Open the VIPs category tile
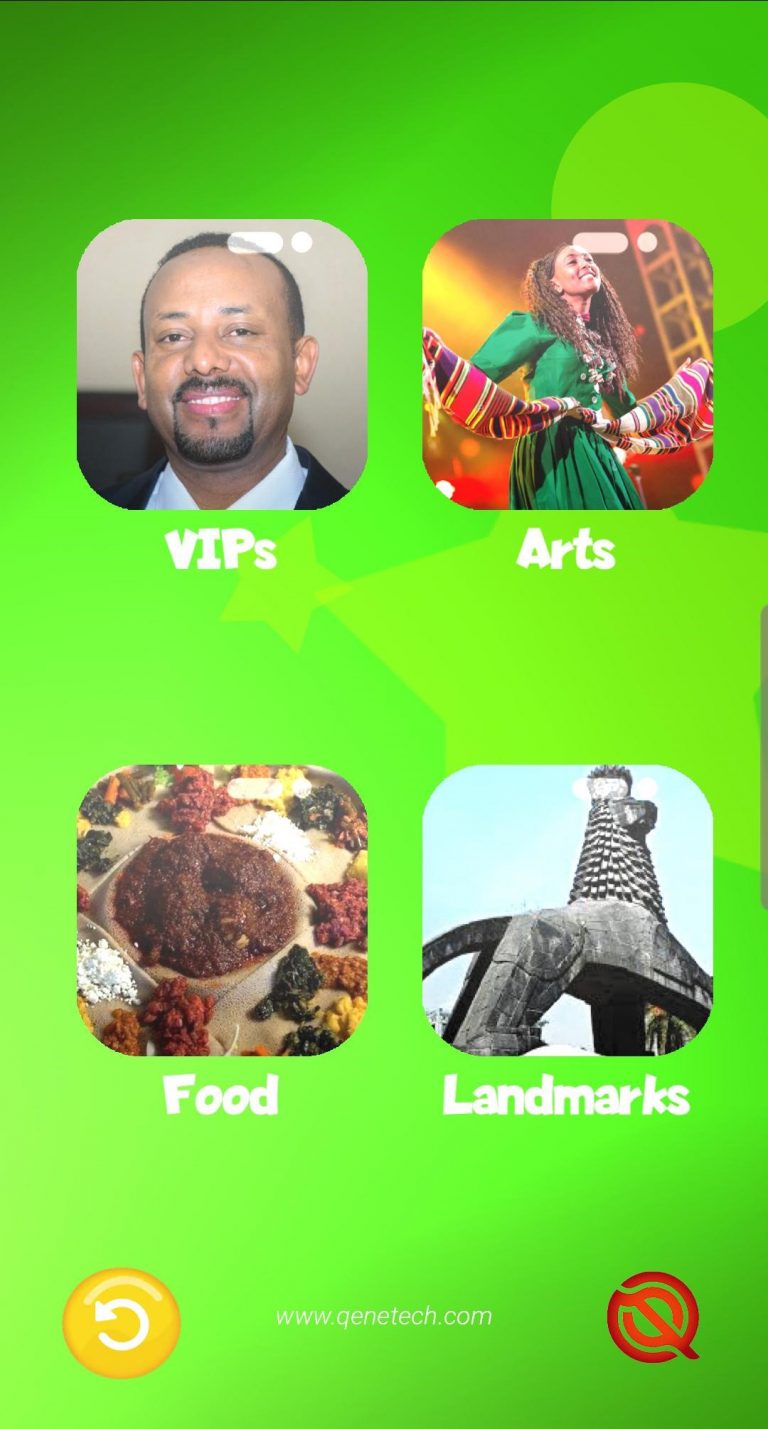This screenshot has width=768, height=1429. (222, 365)
